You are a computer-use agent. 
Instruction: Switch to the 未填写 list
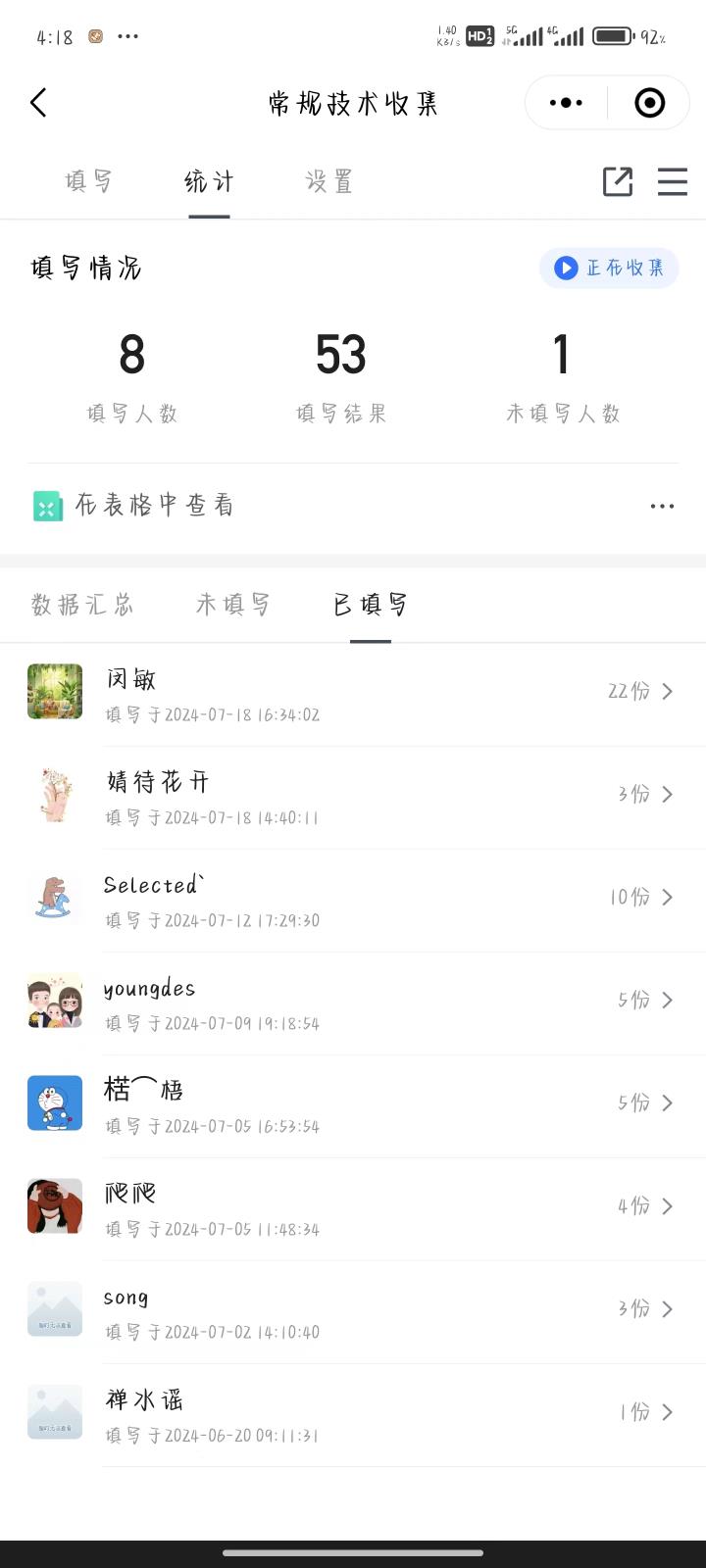coord(233,605)
